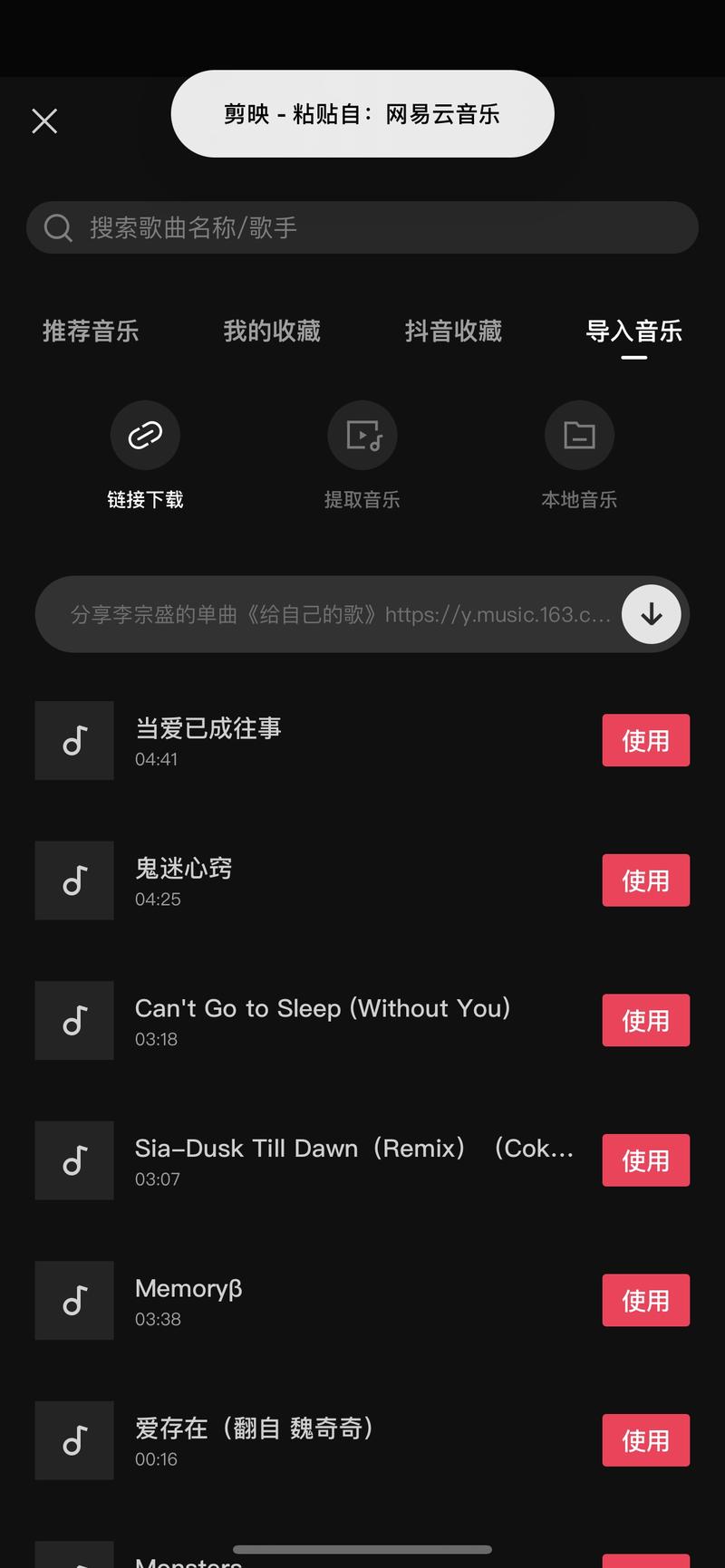Close the music import screen with the X
Screen dimensions: 725x1568
pyautogui.click(x=44, y=120)
